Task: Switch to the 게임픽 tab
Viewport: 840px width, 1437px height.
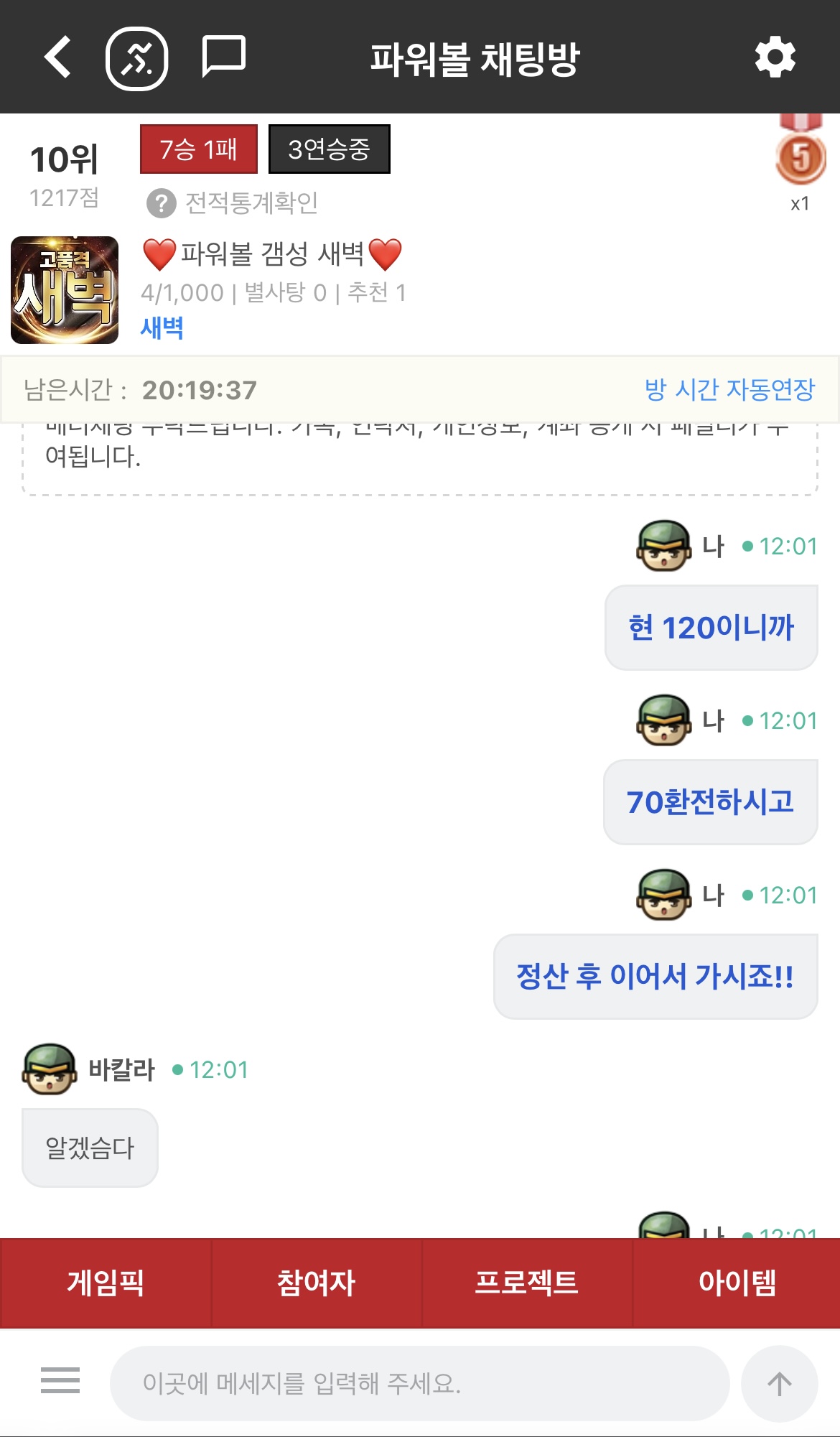Action: (106, 1283)
